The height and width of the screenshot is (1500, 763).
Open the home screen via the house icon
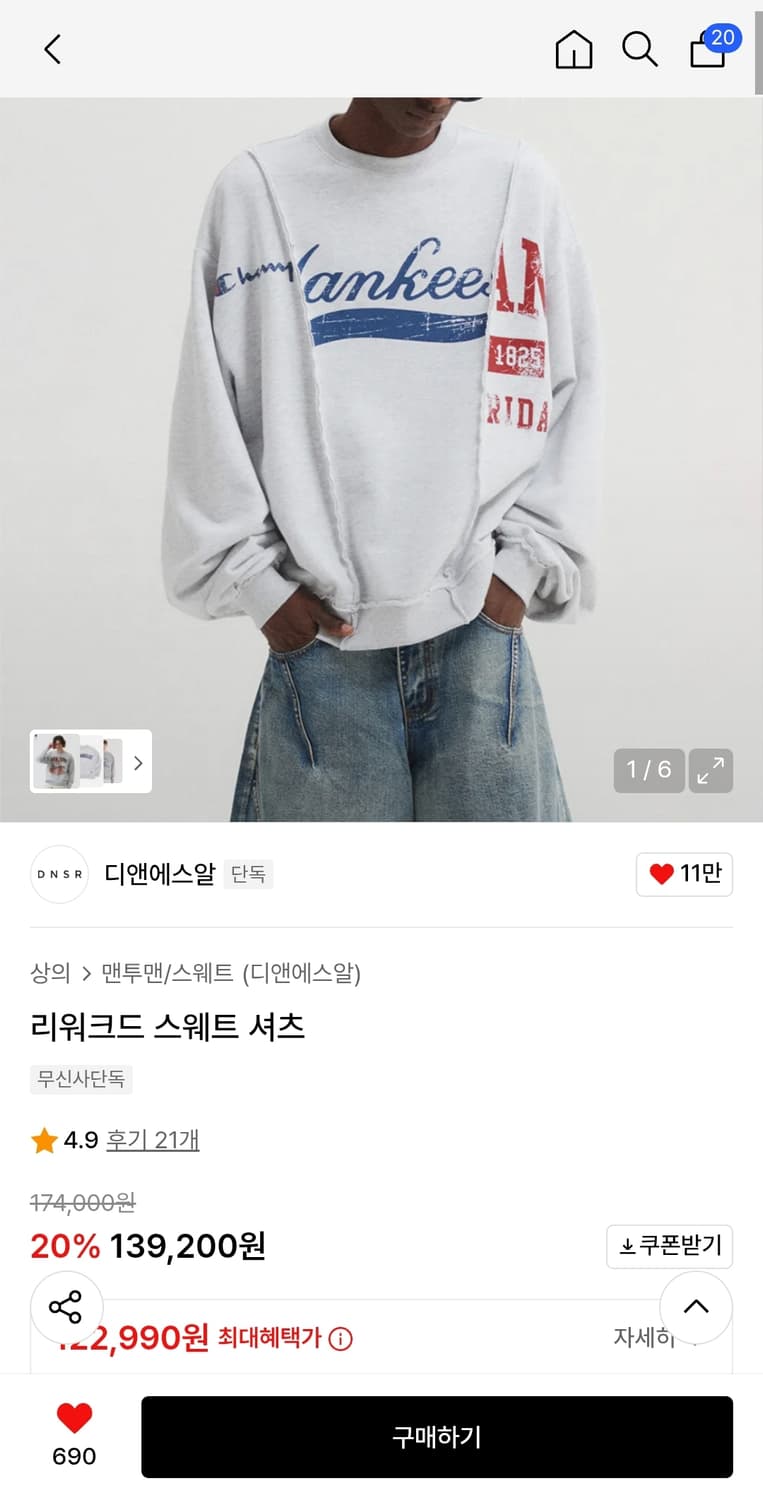pos(574,49)
